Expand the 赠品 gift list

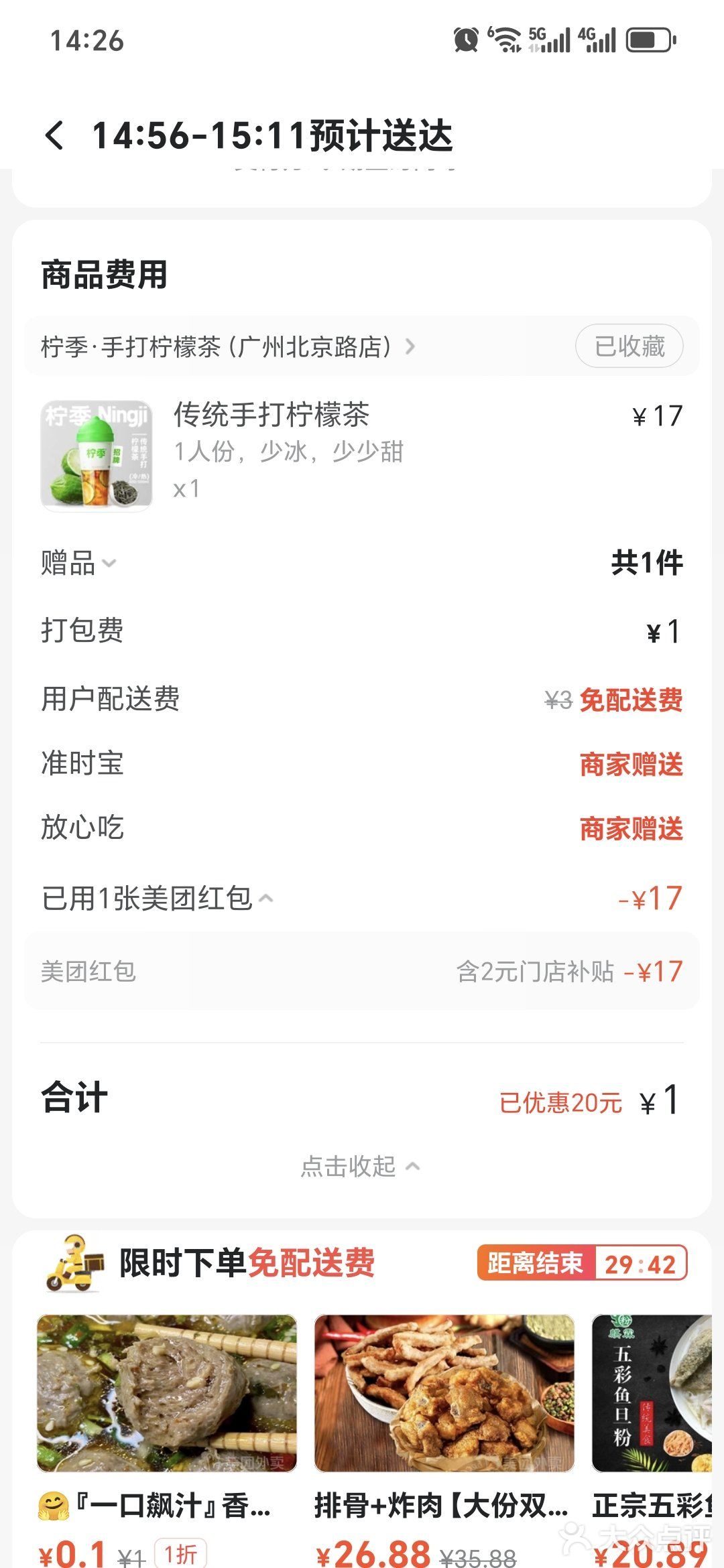[x=79, y=563]
